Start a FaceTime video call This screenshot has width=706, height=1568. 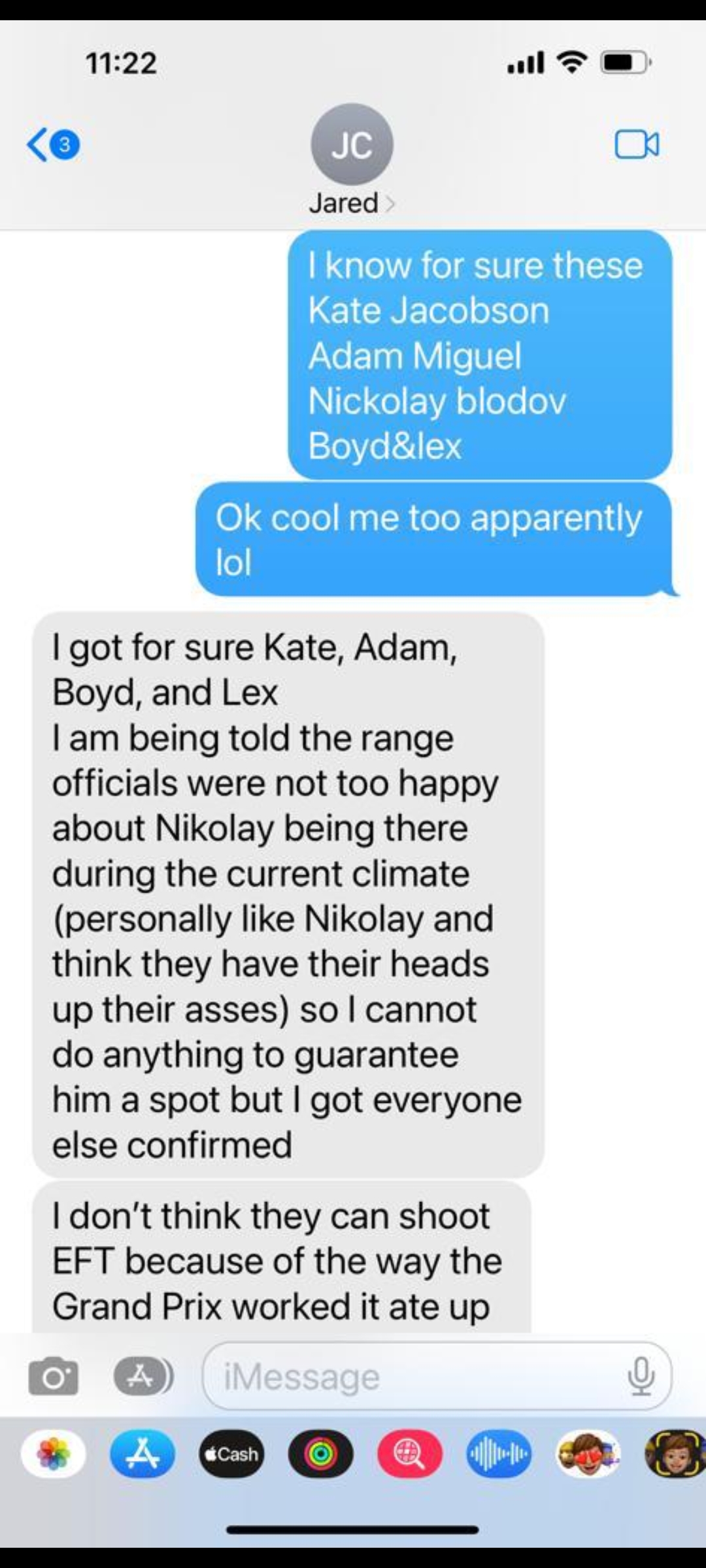[x=636, y=144]
